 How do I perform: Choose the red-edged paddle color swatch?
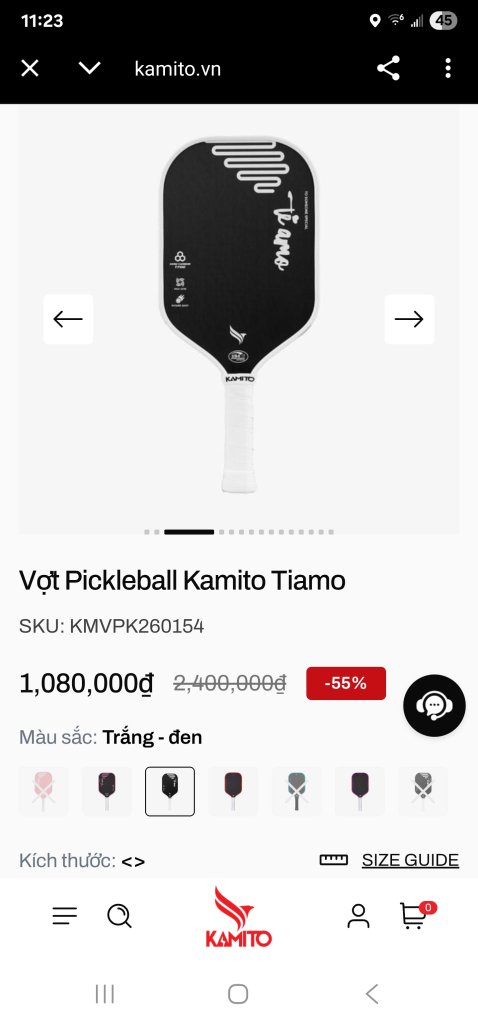point(233,792)
